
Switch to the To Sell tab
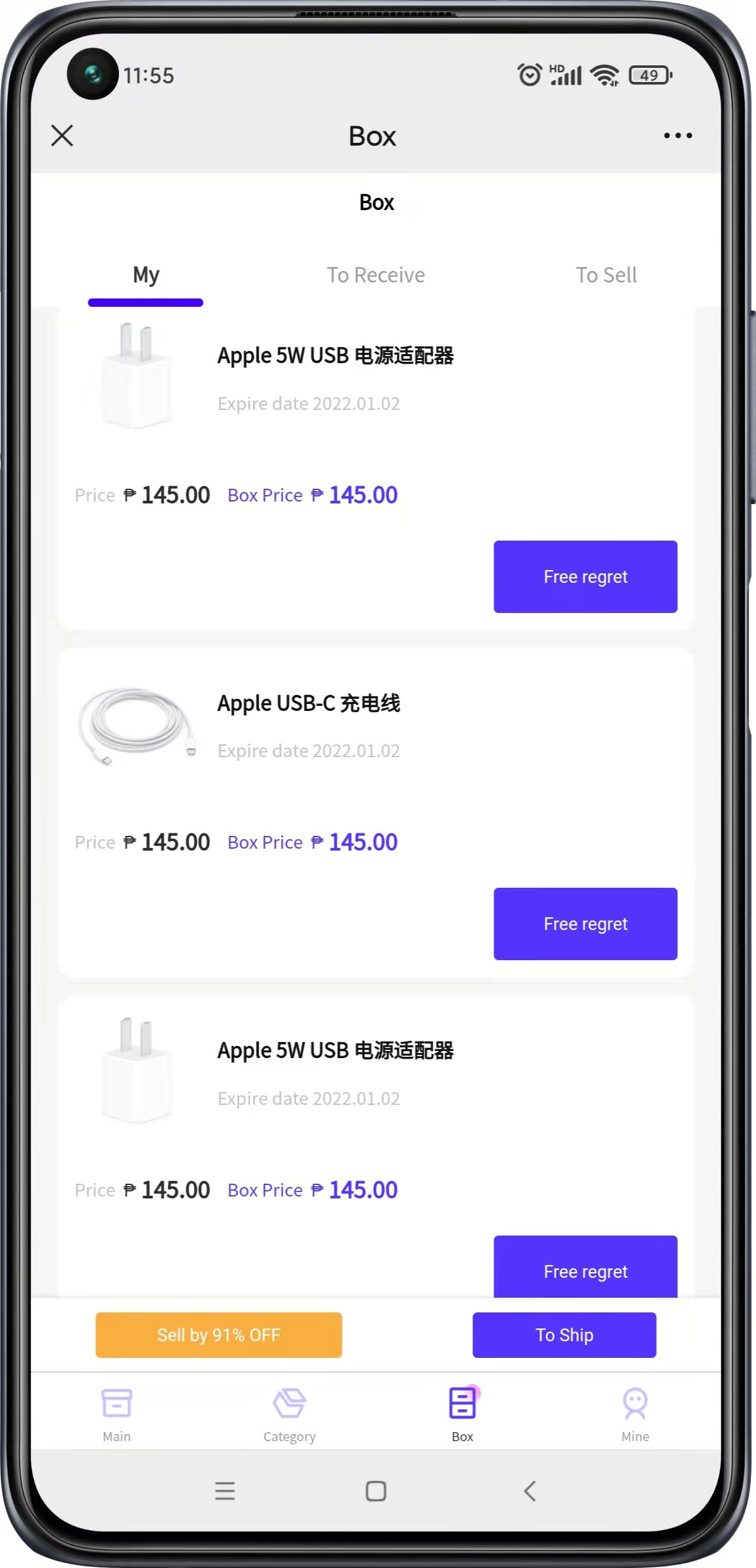tap(606, 275)
